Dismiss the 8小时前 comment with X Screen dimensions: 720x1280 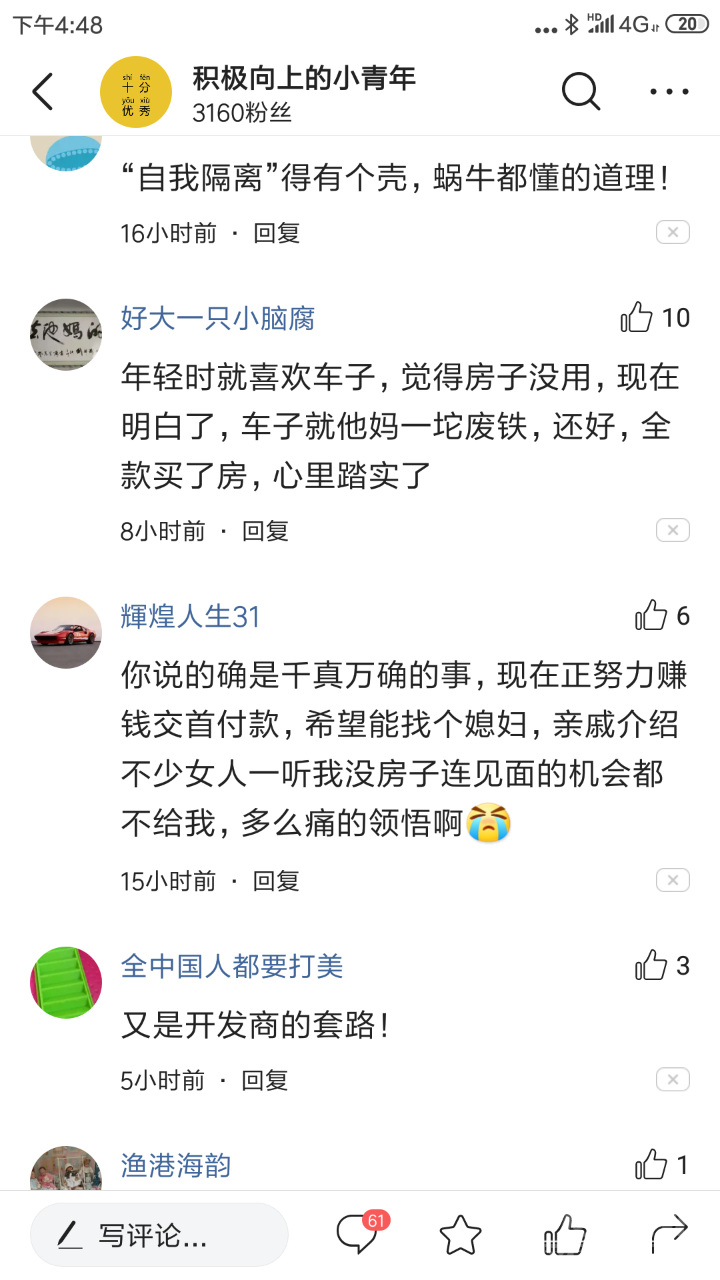click(x=672, y=530)
